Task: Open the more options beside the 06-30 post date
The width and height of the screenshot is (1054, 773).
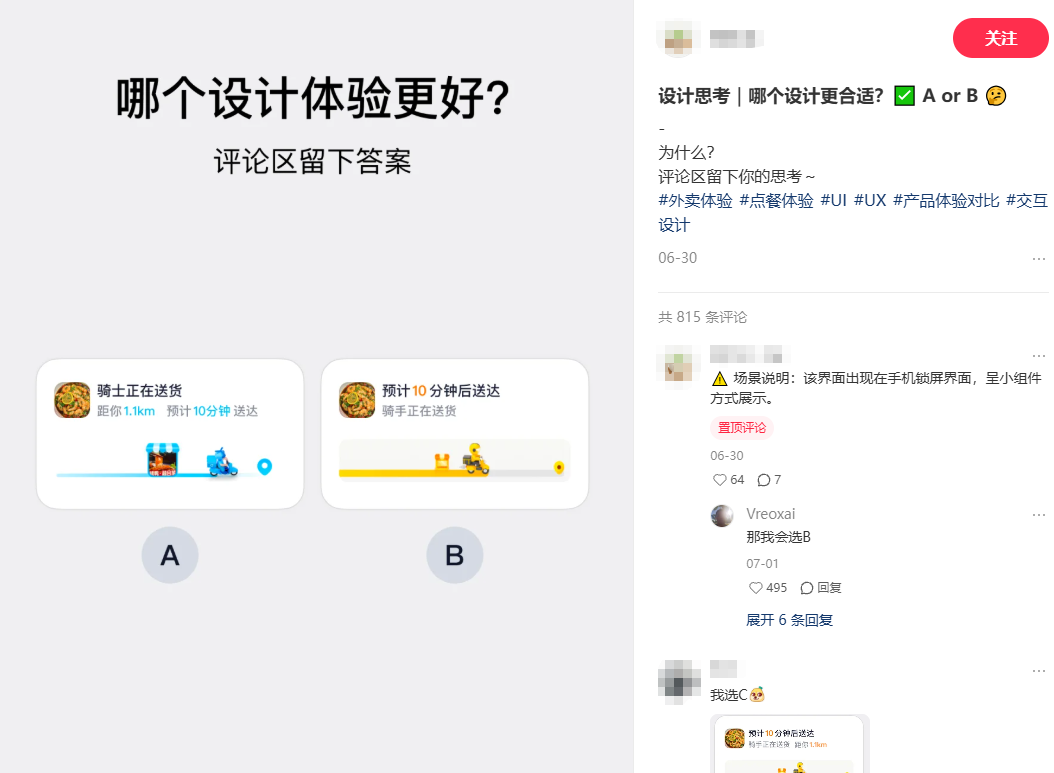Action: point(1038,259)
